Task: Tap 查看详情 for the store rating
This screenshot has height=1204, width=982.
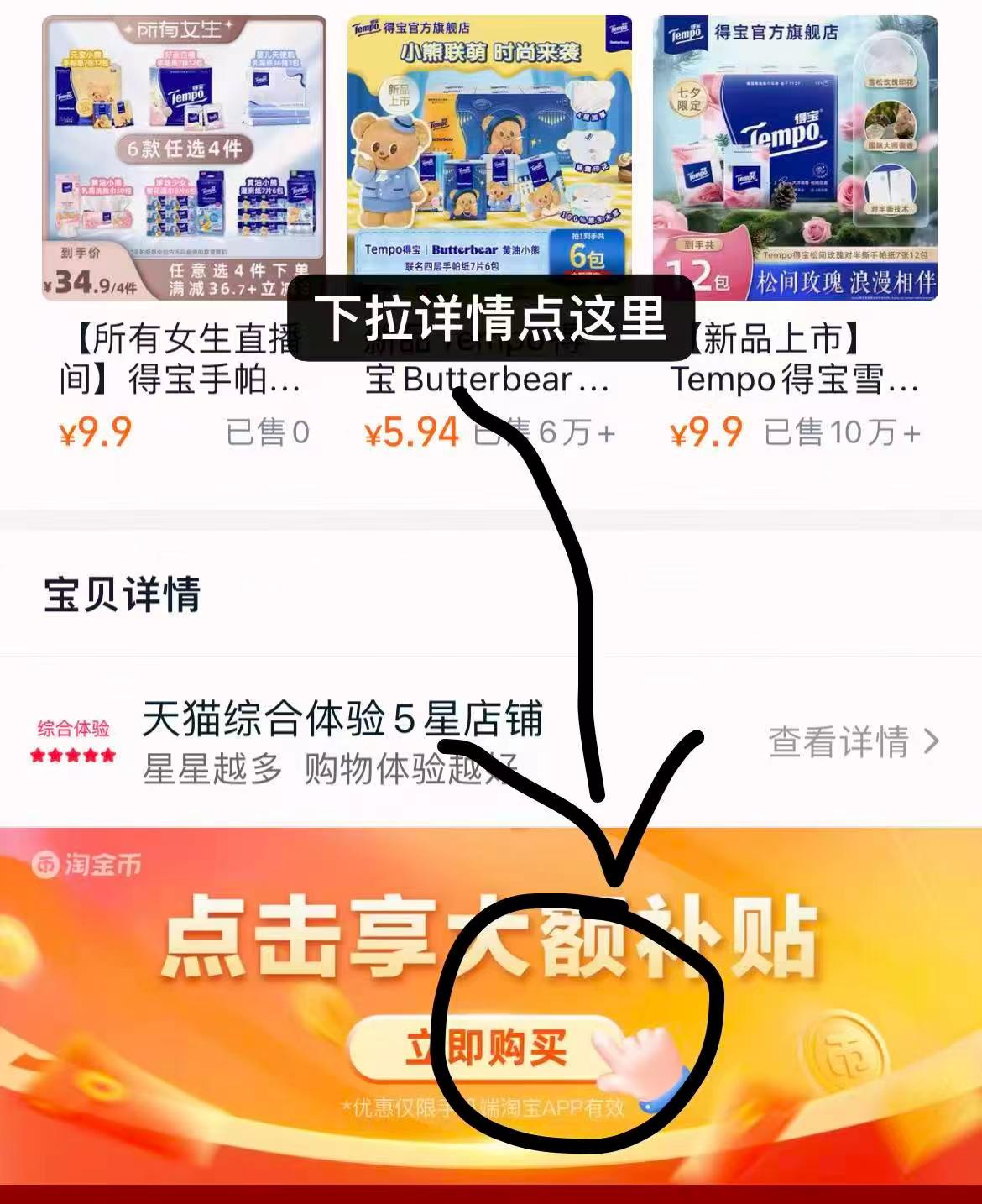Action: (x=852, y=742)
